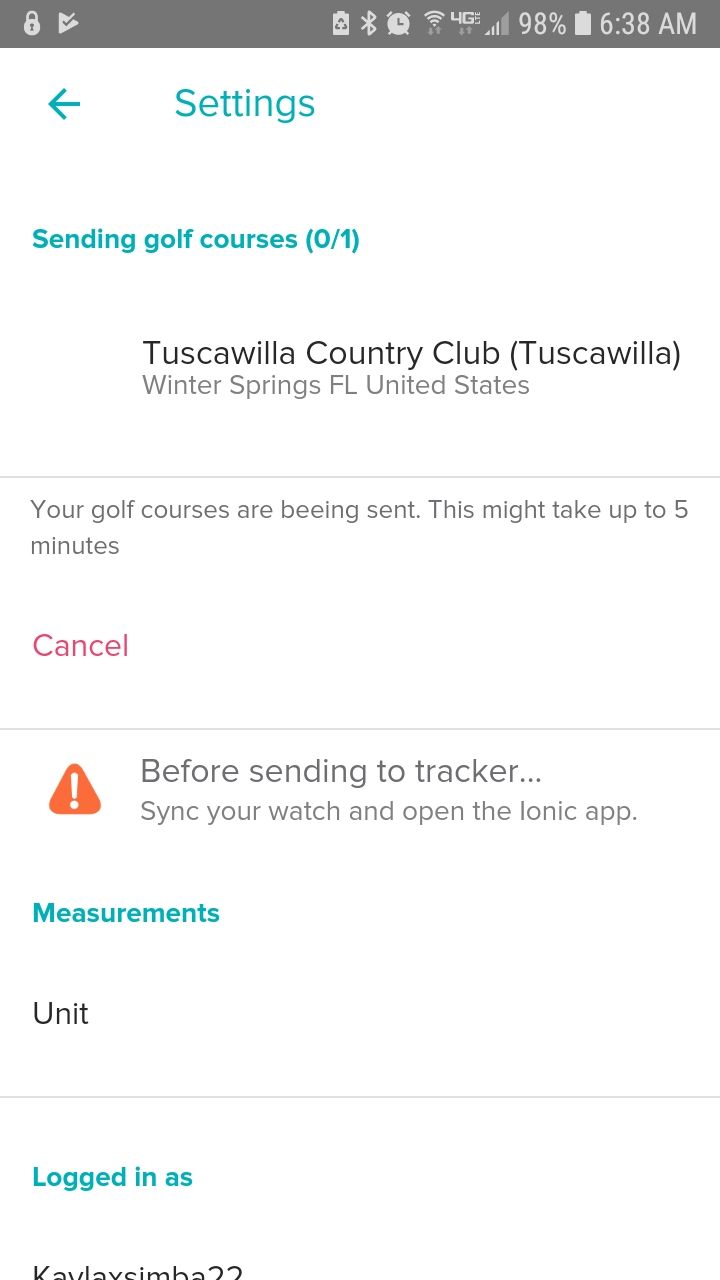Tap the cellular signal strength icon
720x1280 pixels.
click(x=497, y=23)
